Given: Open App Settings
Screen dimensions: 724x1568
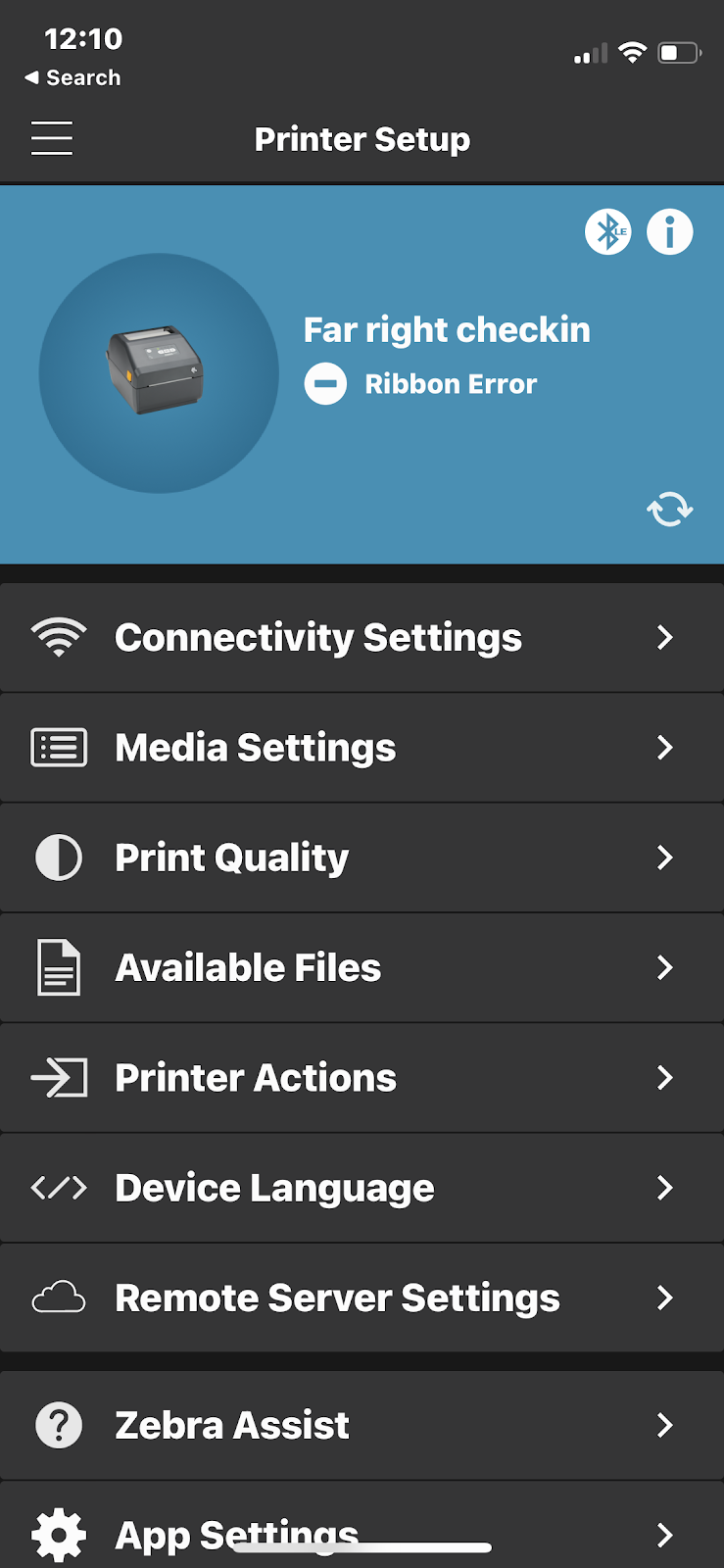Looking at the screenshot, I should pos(362,1529).
